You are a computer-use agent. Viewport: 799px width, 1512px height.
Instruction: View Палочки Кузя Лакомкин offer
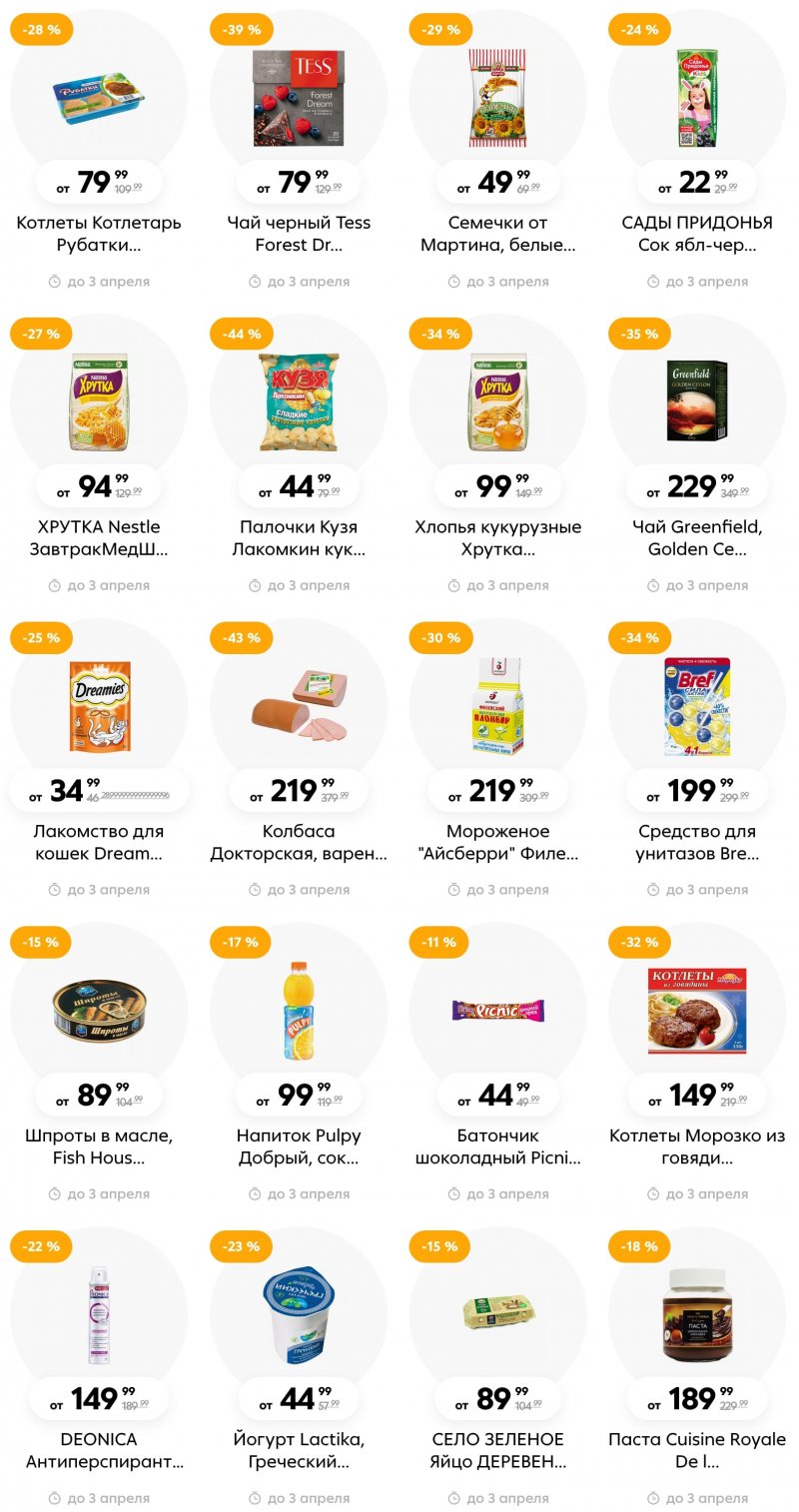(x=299, y=404)
